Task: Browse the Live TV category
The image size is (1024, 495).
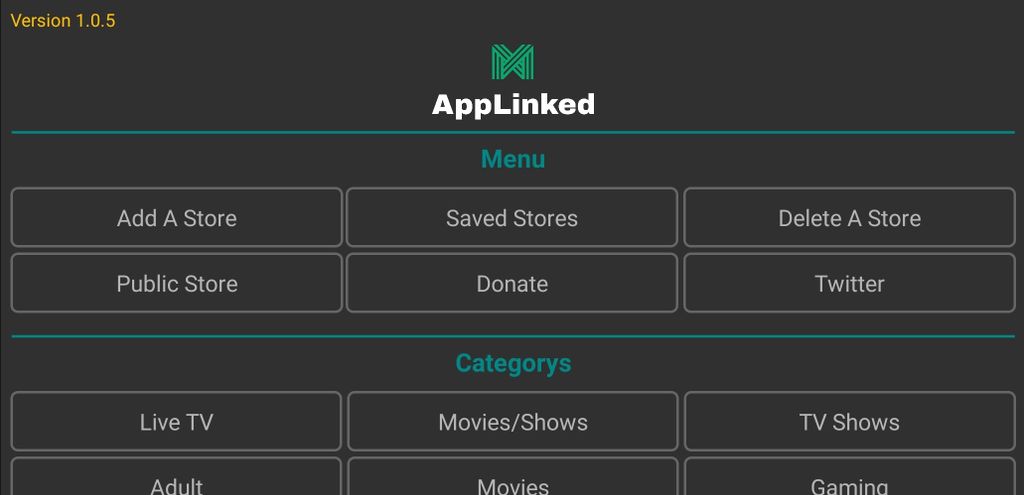Action: tap(177, 422)
